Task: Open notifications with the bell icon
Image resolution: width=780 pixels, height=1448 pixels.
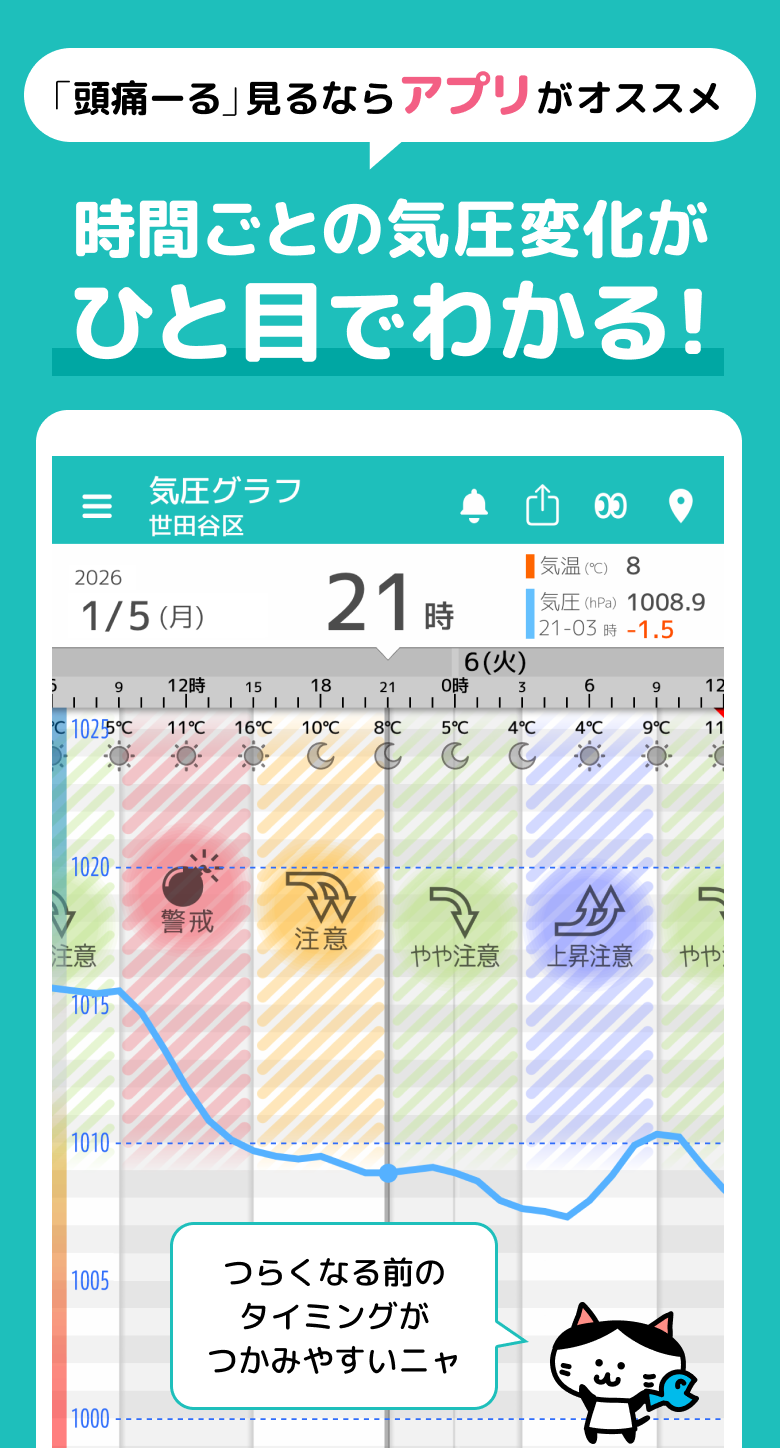Action: click(474, 506)
